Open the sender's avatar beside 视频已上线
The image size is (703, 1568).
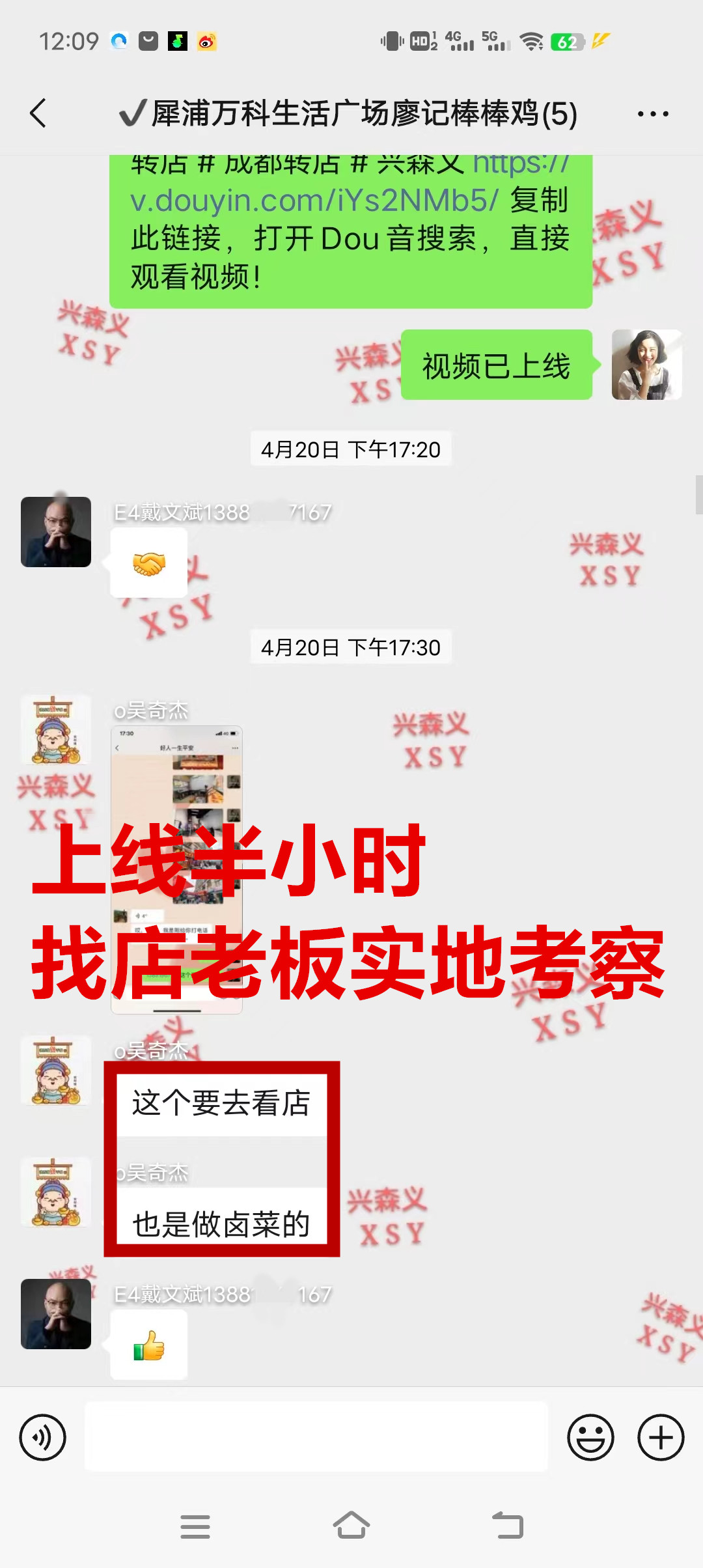[x=646, y=365]
